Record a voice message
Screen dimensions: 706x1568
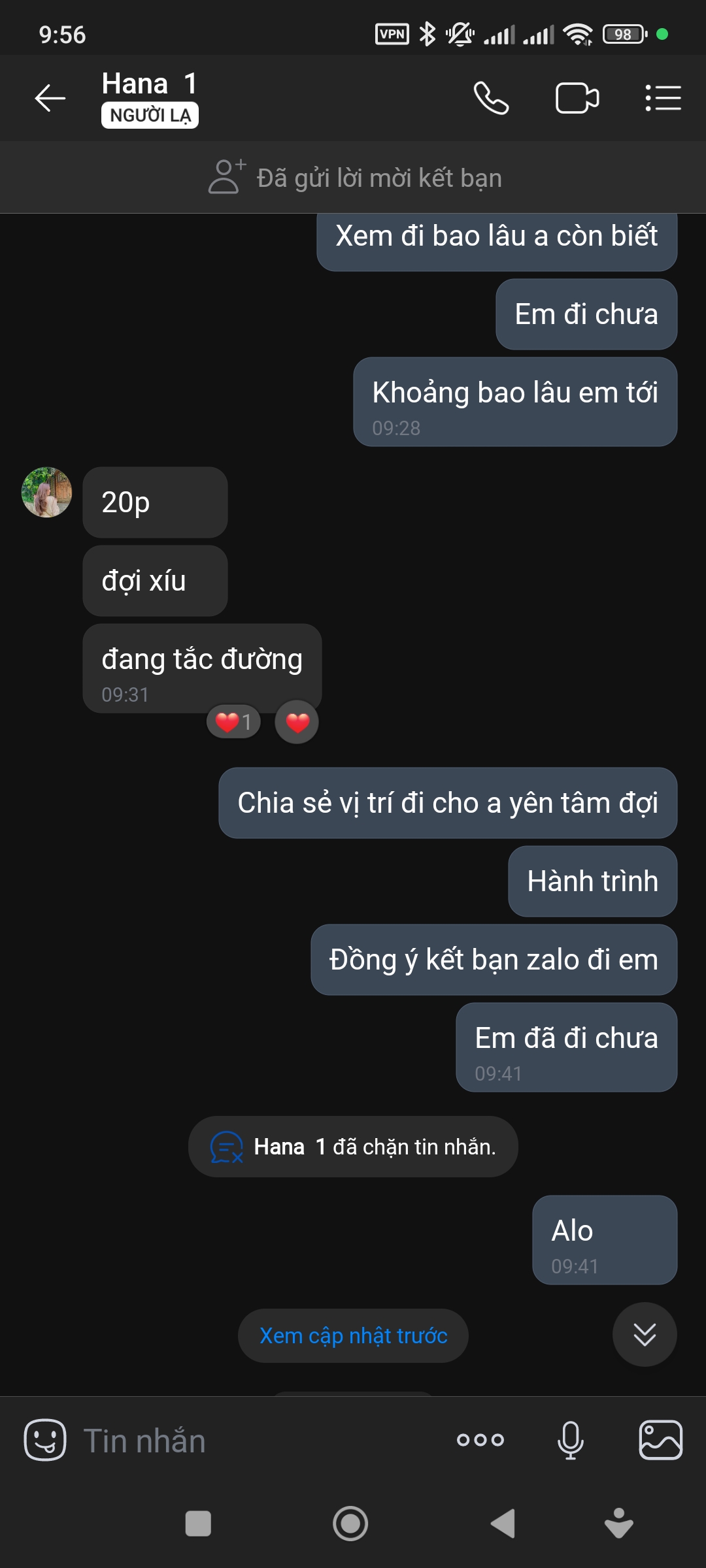point(570,1440)
